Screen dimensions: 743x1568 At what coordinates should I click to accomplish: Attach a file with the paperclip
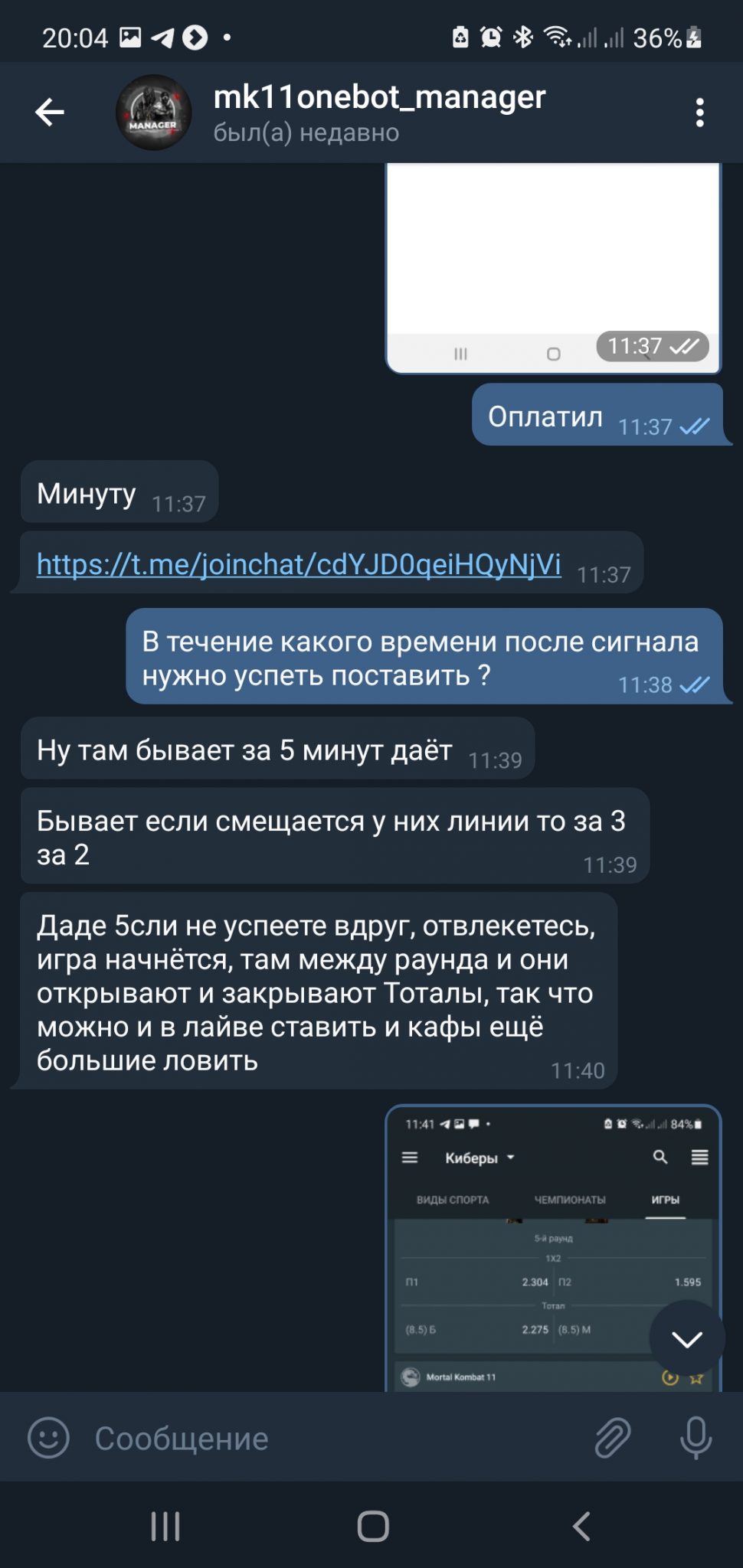click(x=613, y=1438)
